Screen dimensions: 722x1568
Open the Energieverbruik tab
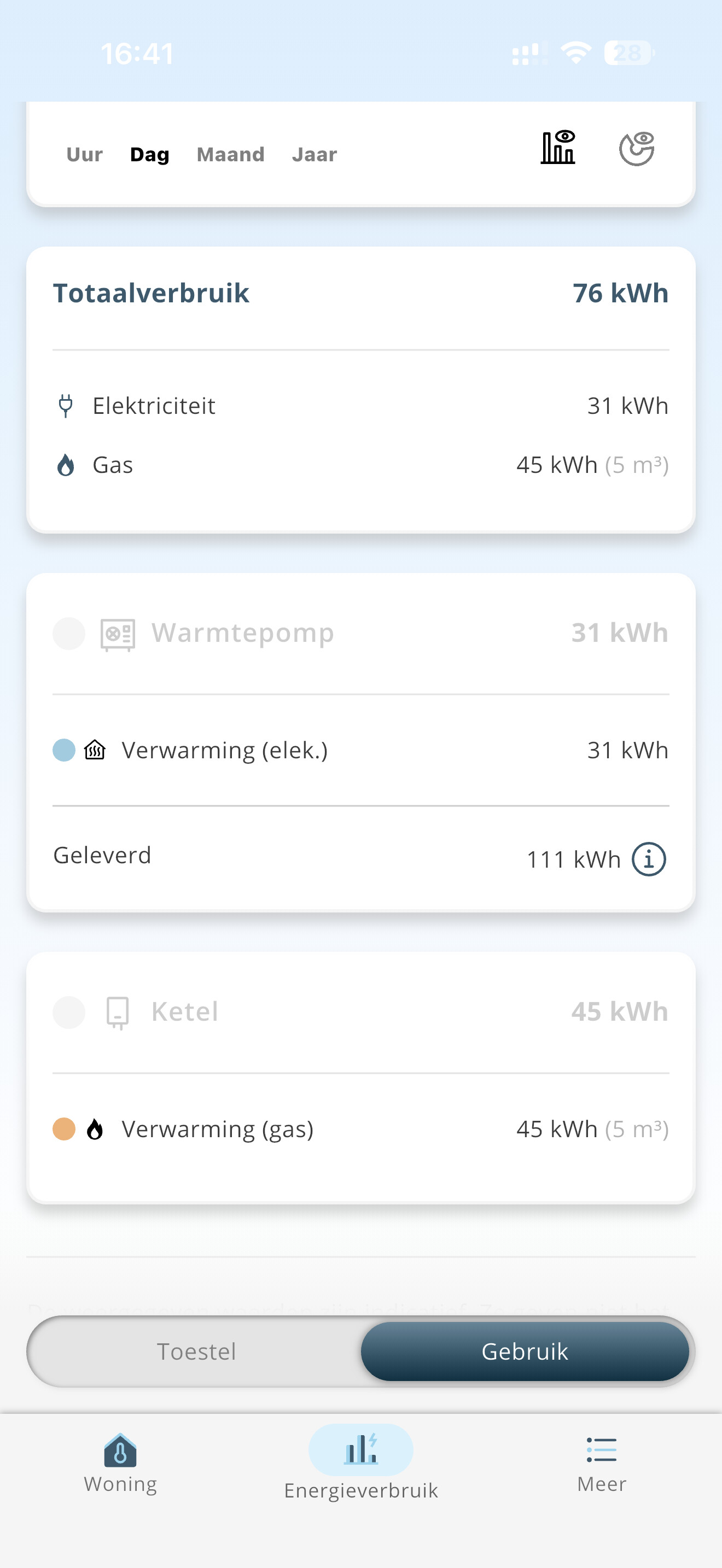pyautogui.click(x=361, y=1462)
